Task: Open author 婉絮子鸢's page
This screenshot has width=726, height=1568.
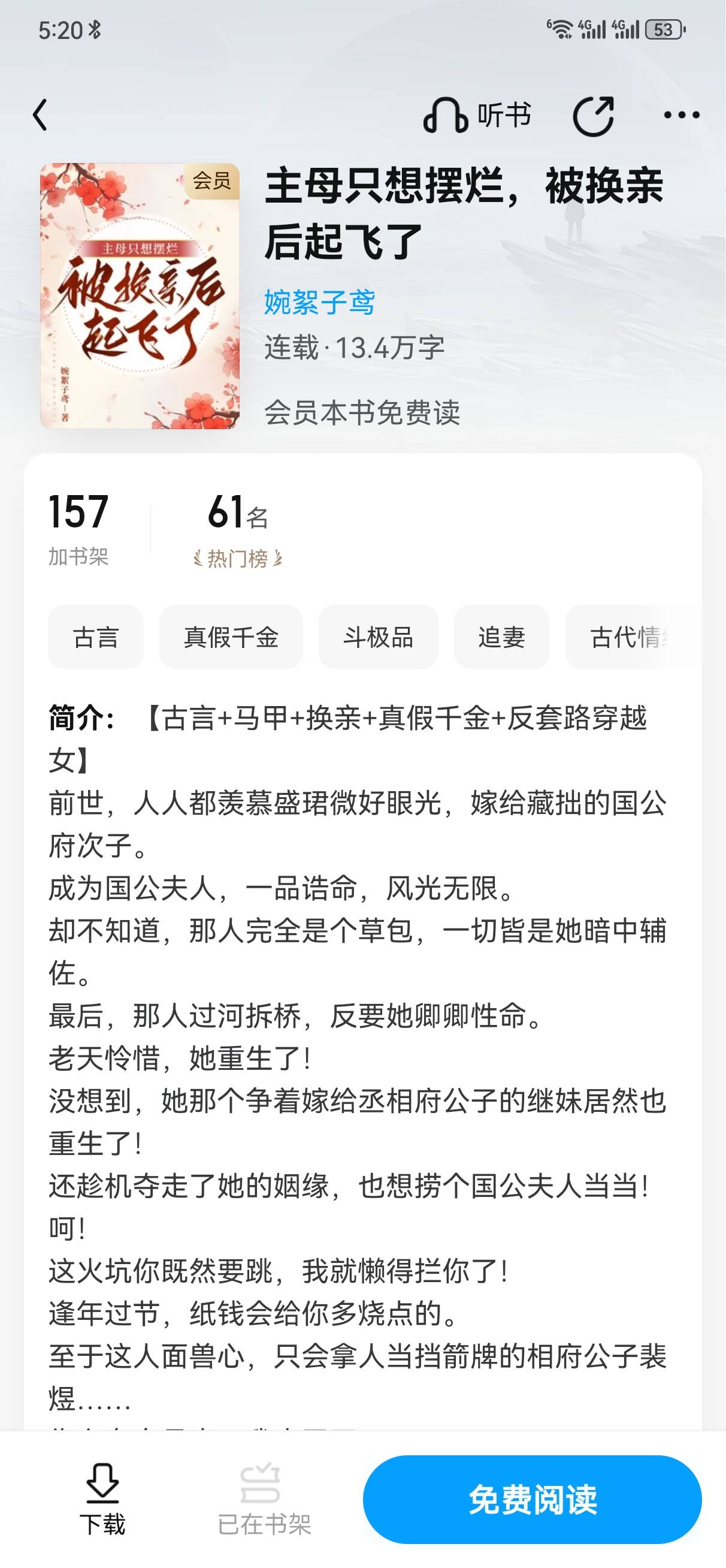Action: (x=319, y=303)
